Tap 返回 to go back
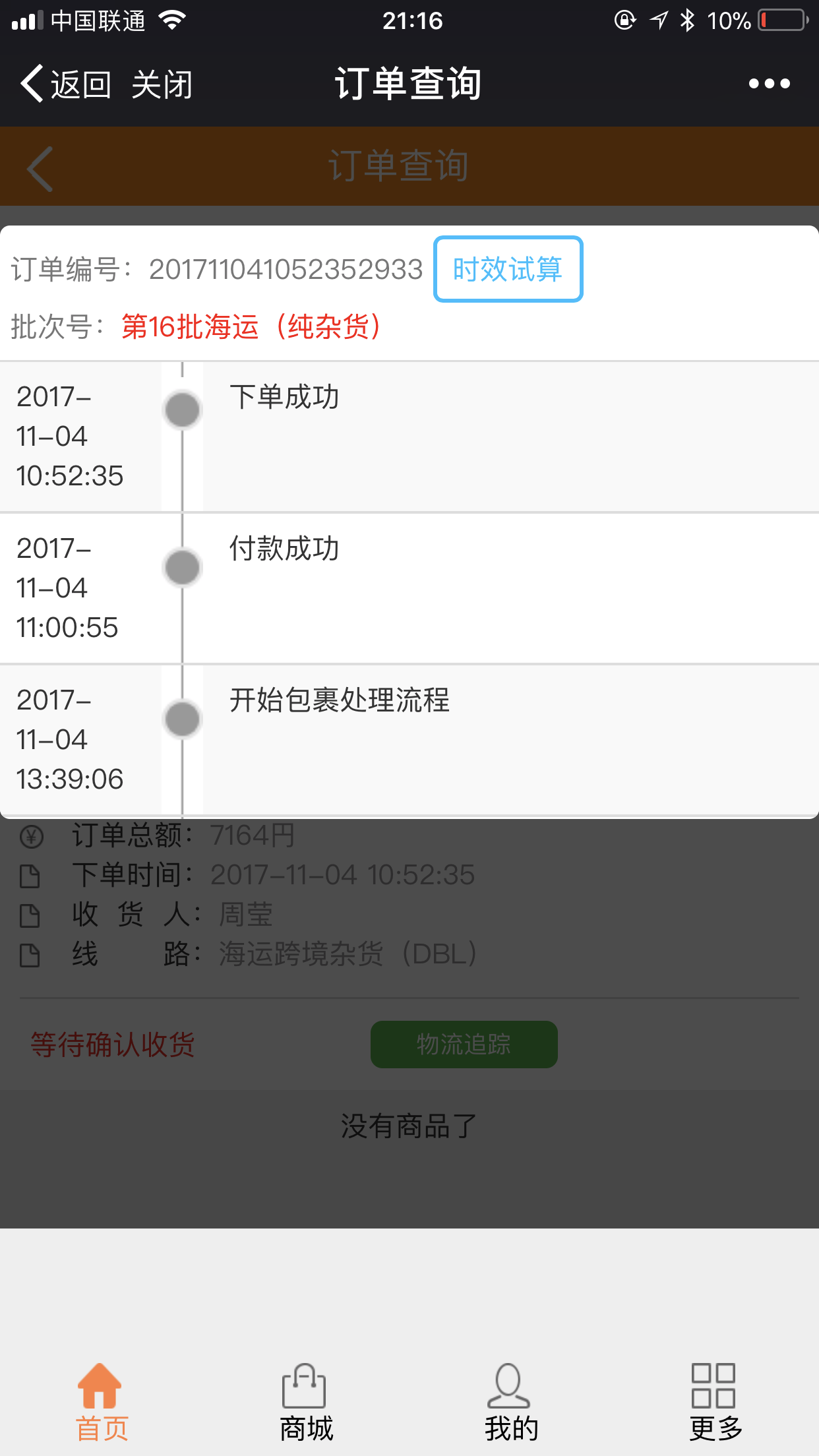This screenshot has width=819, height=1456. (x=66, y=84)
